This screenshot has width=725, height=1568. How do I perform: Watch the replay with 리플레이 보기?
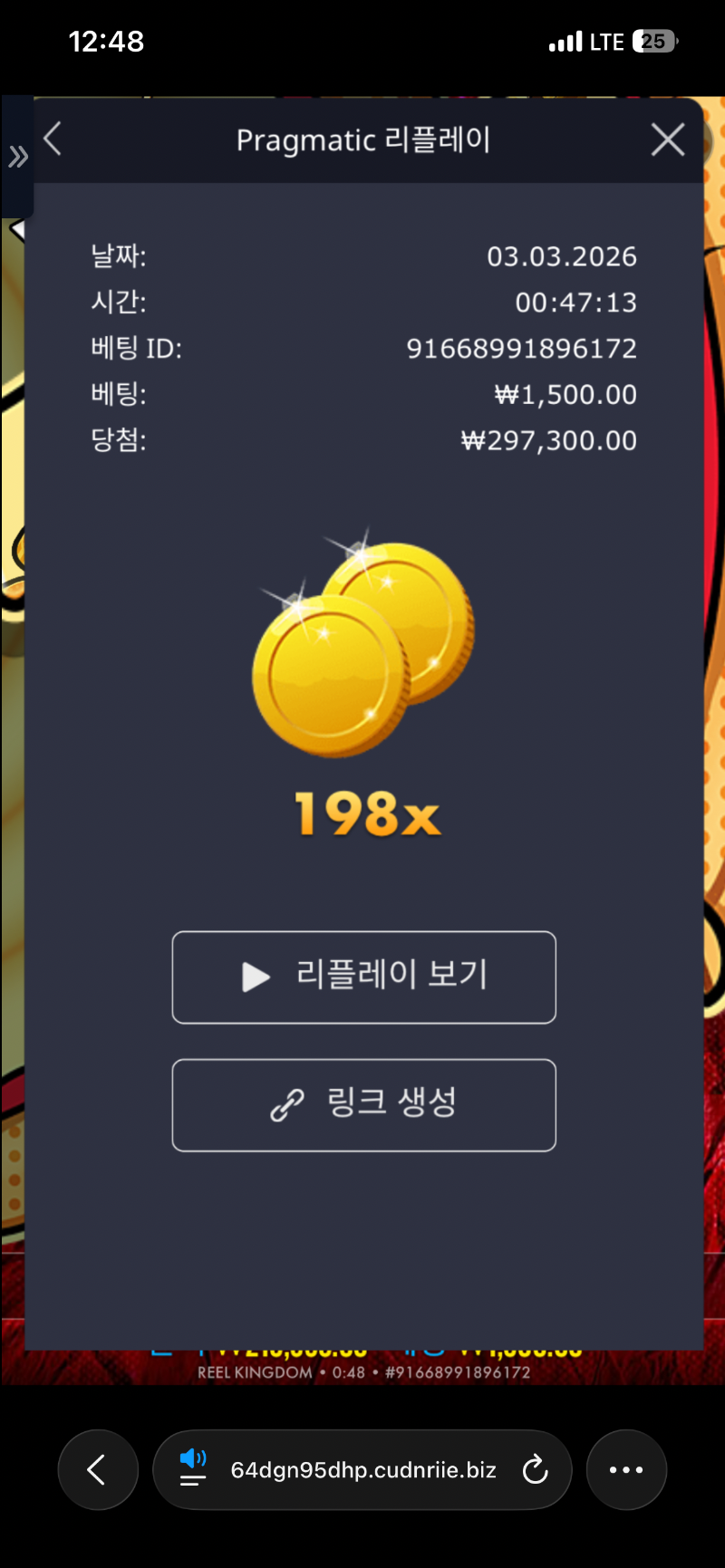[363, 977]
